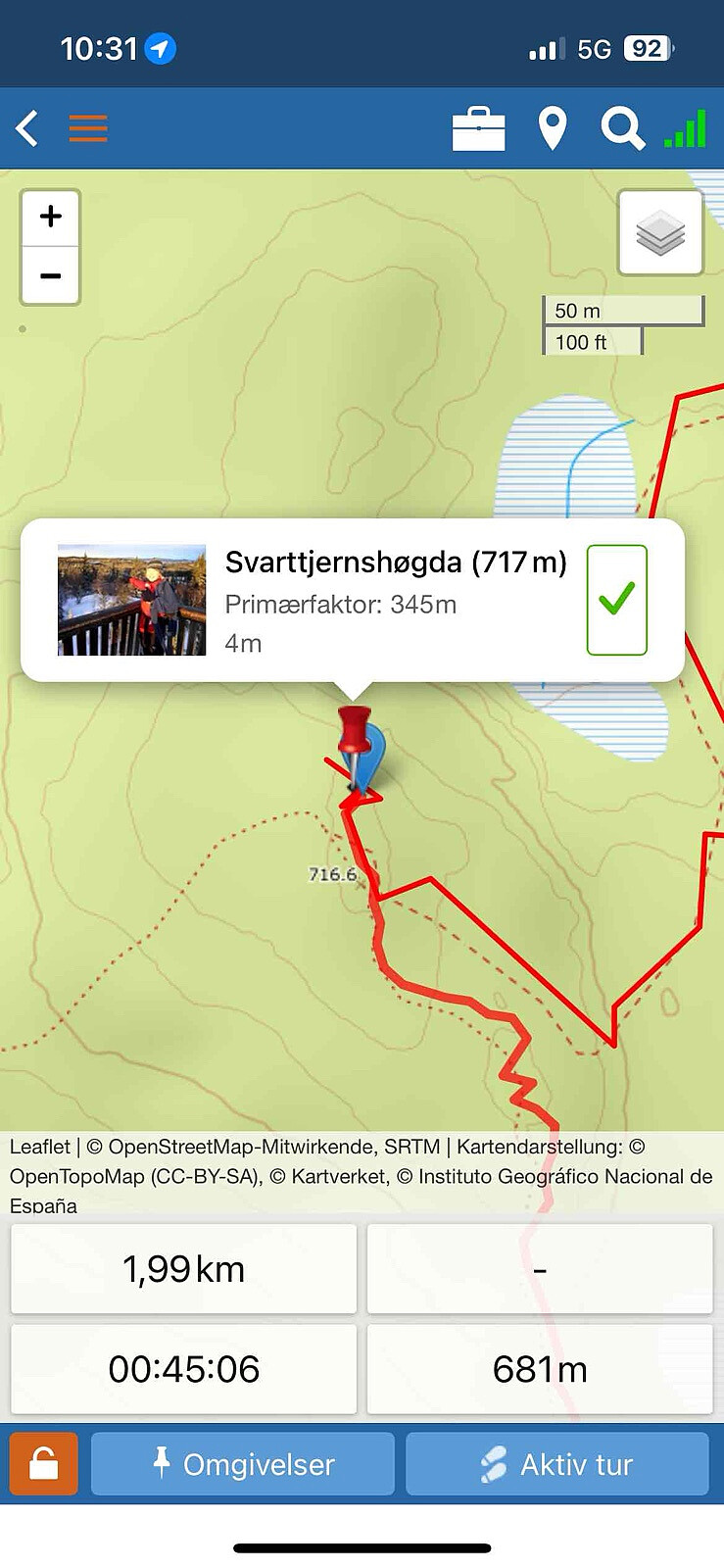Open the Svarttjernshøgda summit photo

click(x=132, y=600)
